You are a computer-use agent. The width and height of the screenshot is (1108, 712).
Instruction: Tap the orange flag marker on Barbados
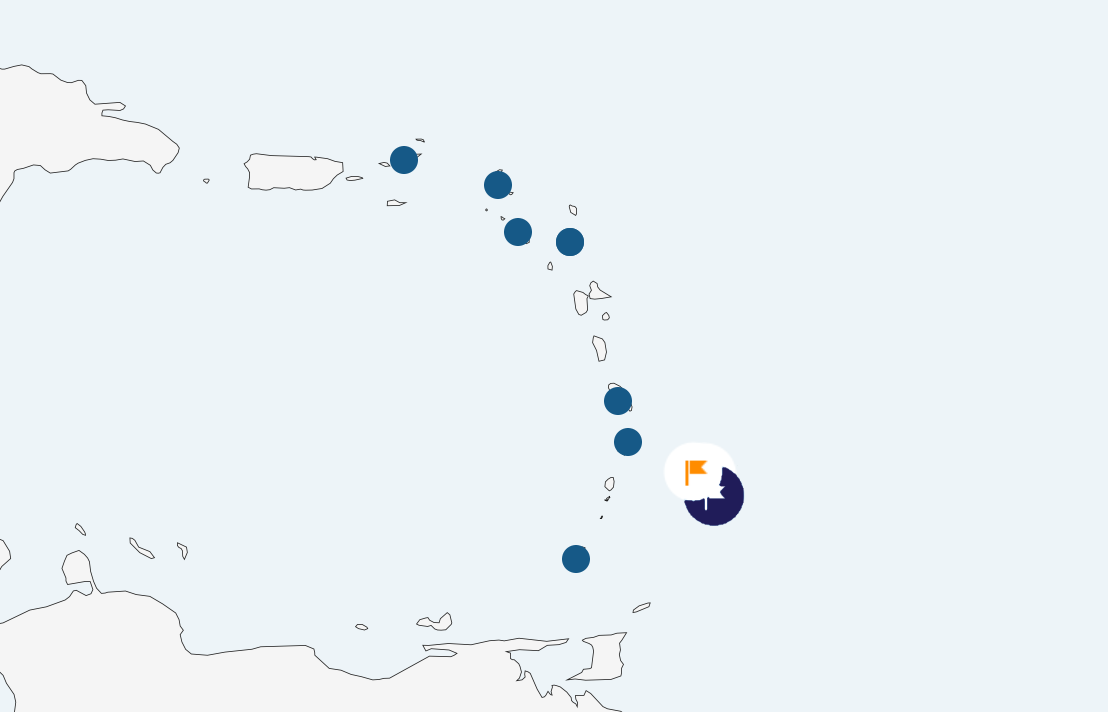tap(697, 472)
